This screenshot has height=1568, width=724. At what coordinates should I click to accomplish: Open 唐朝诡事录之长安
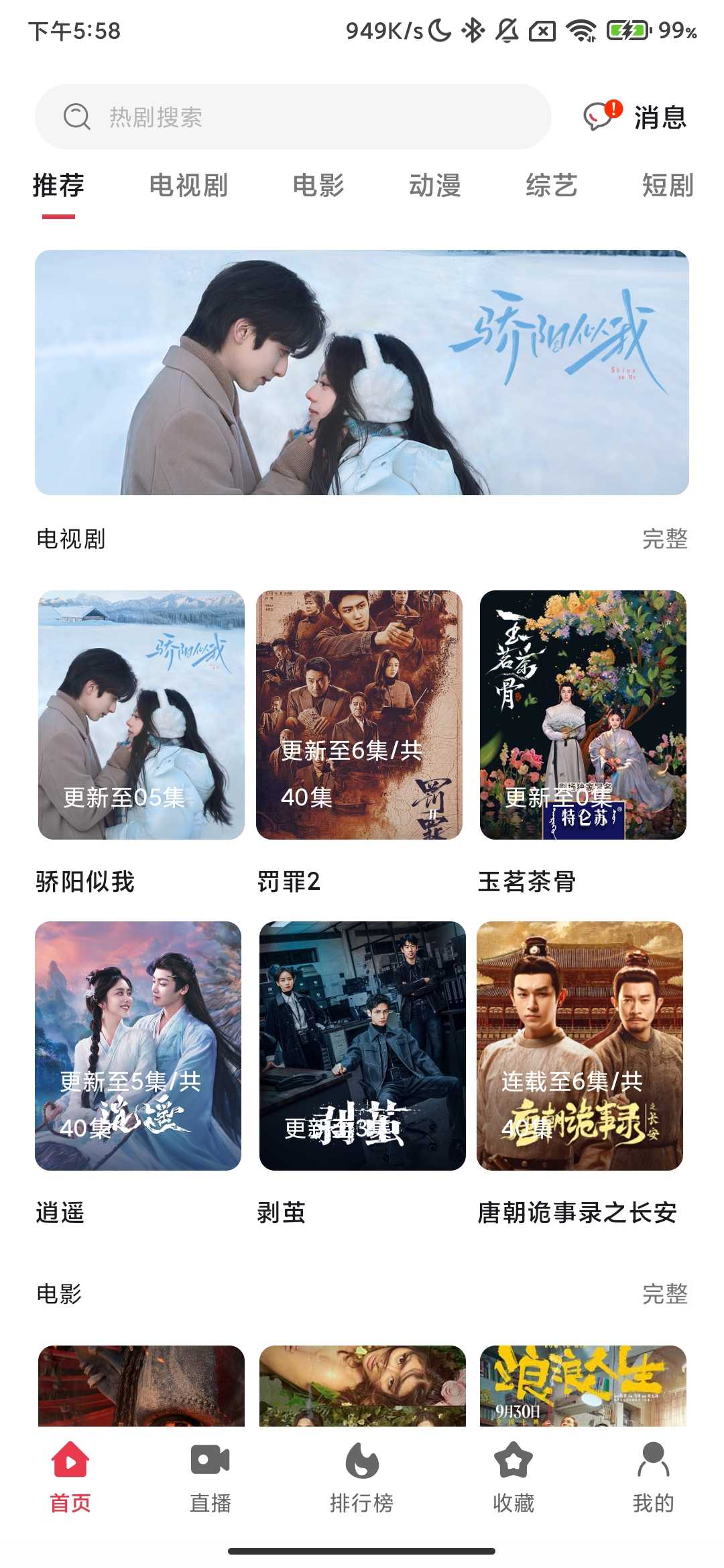580,1046
